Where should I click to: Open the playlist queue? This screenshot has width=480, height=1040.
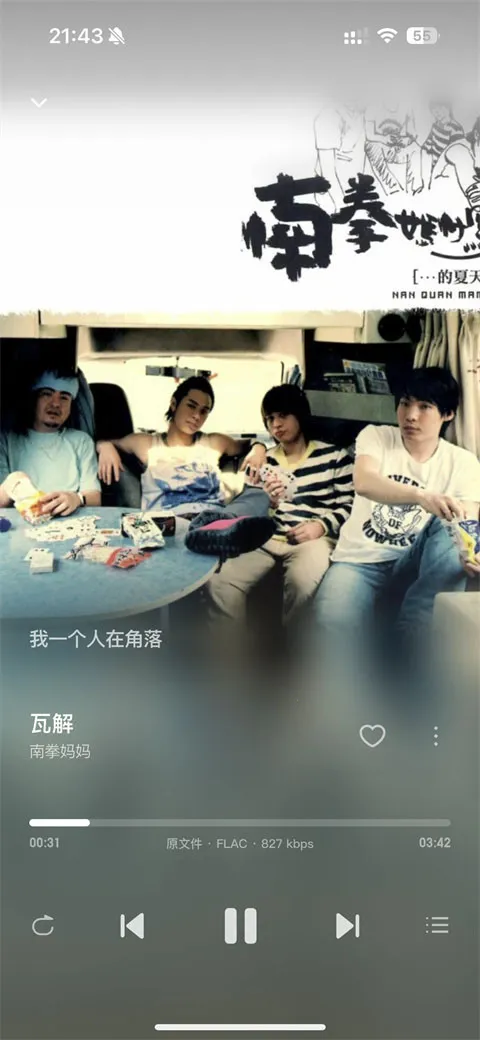tap(437, 925)
